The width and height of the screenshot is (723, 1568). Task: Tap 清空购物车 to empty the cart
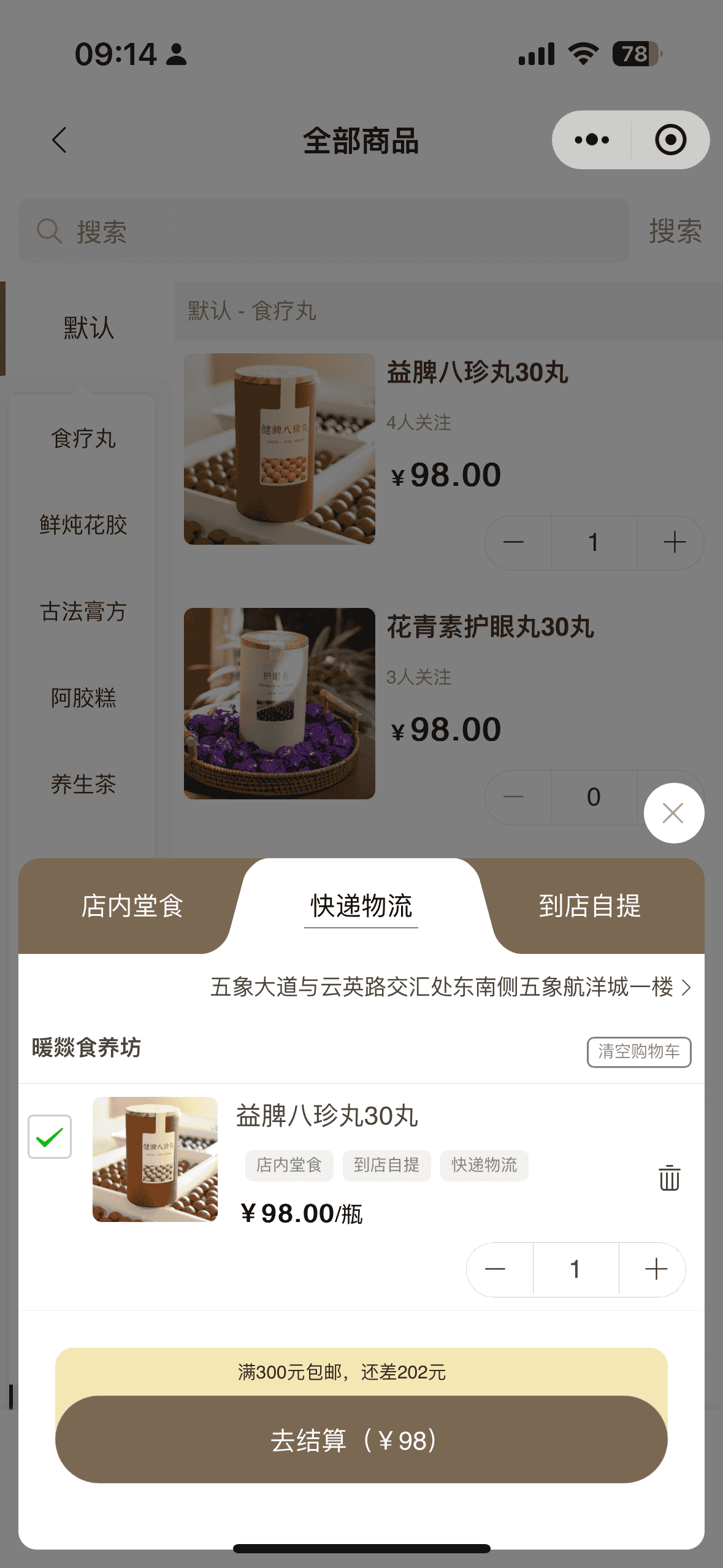pos(638,1051)
